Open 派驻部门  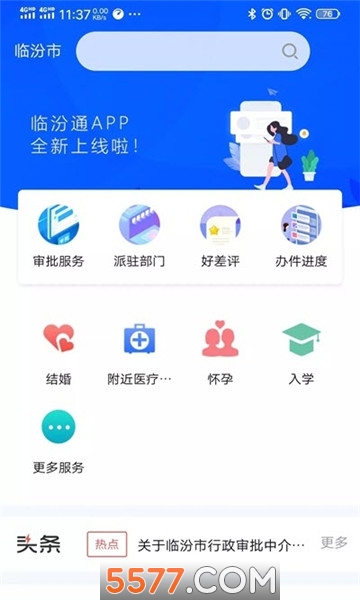click(139, 236)
